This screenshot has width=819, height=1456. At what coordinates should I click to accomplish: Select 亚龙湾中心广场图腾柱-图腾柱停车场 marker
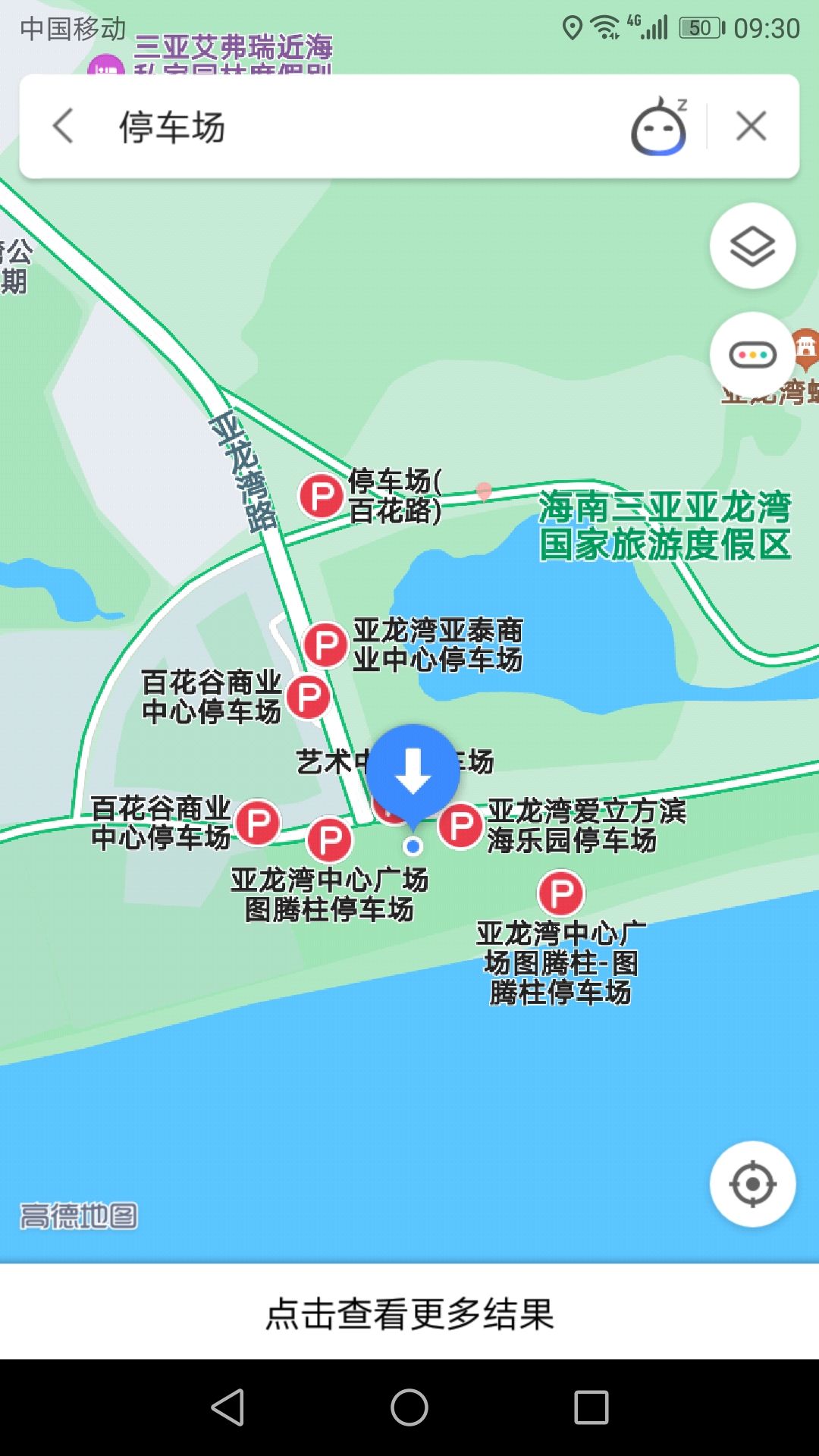pyautogui.click(x=561, y=894)
